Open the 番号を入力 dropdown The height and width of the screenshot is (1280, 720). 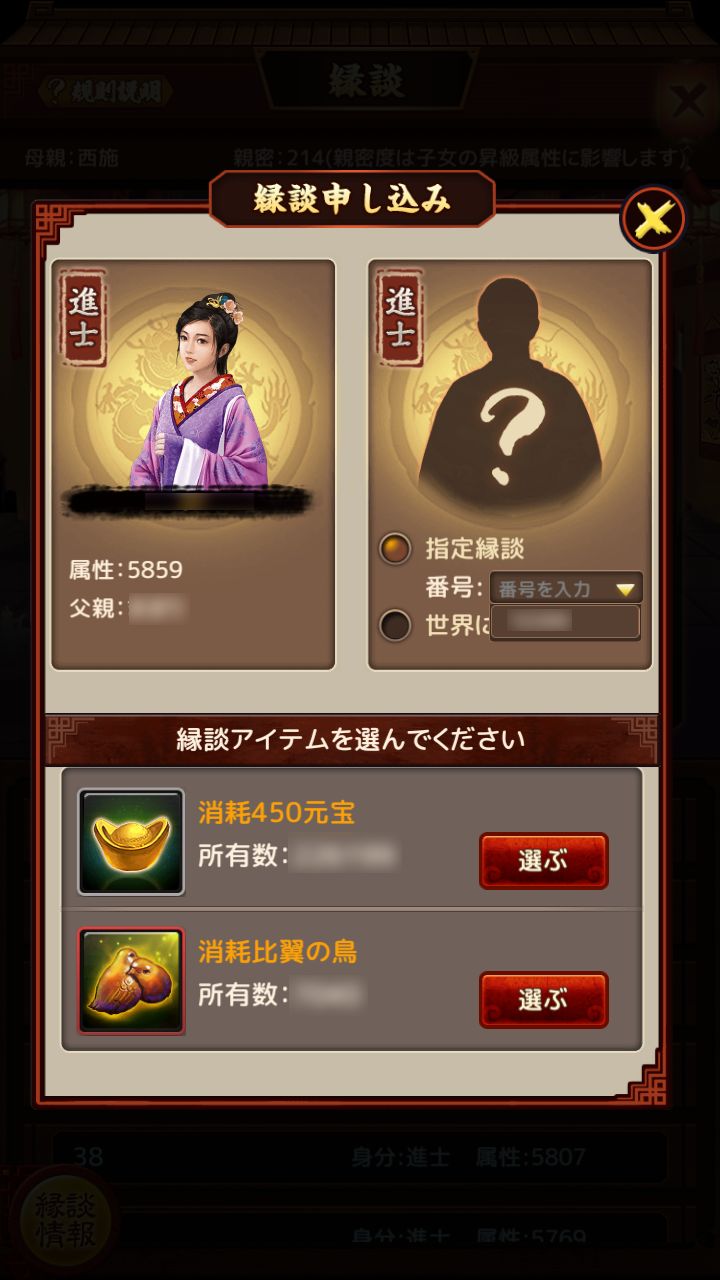pyautogui.click(x=566, y=588)
